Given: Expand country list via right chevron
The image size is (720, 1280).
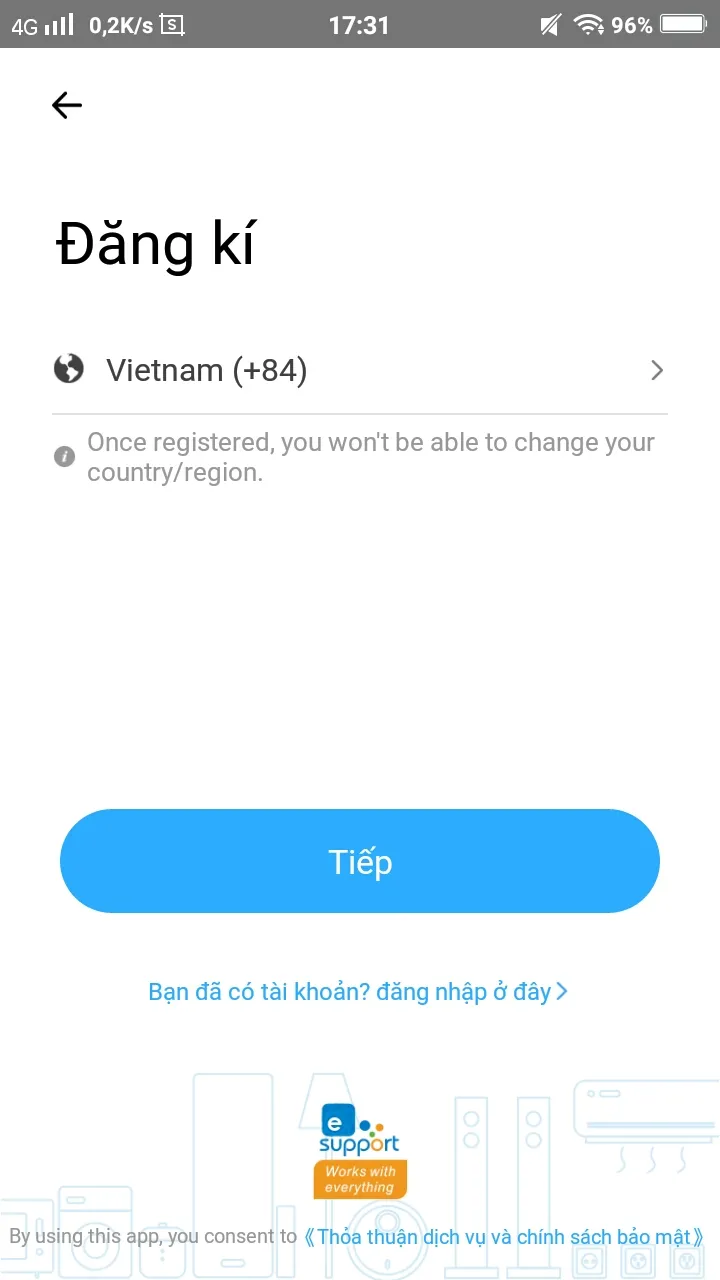Looking at the screenshot, I should (x=657, y=370).
